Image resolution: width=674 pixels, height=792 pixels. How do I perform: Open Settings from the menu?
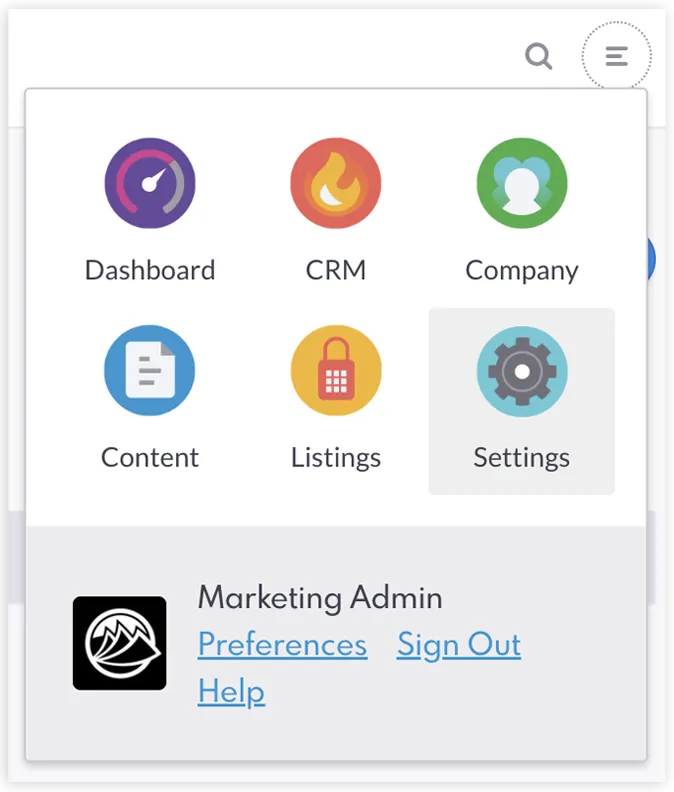[522, 400]
